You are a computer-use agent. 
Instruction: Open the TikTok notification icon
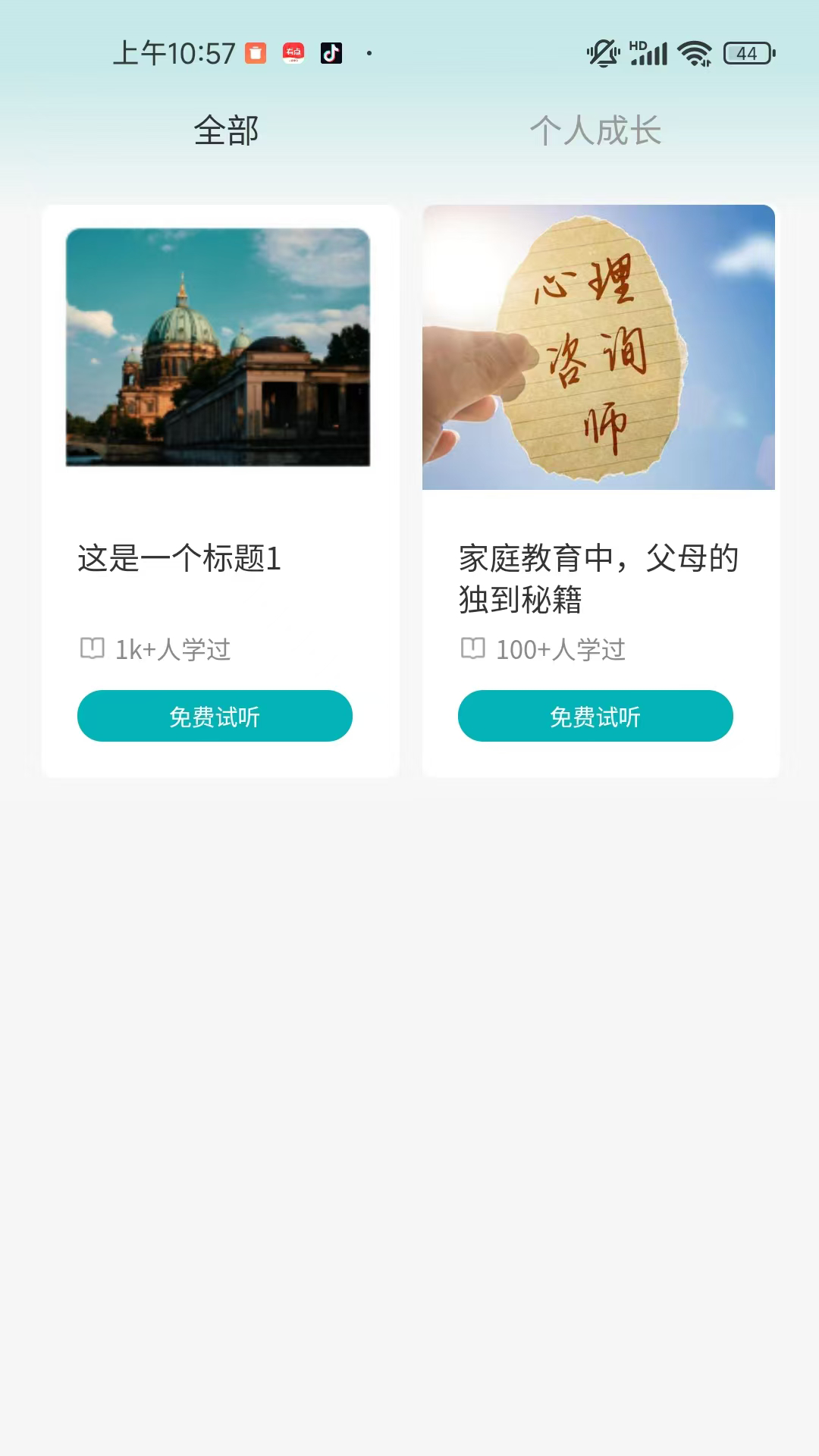pos(331,53)
